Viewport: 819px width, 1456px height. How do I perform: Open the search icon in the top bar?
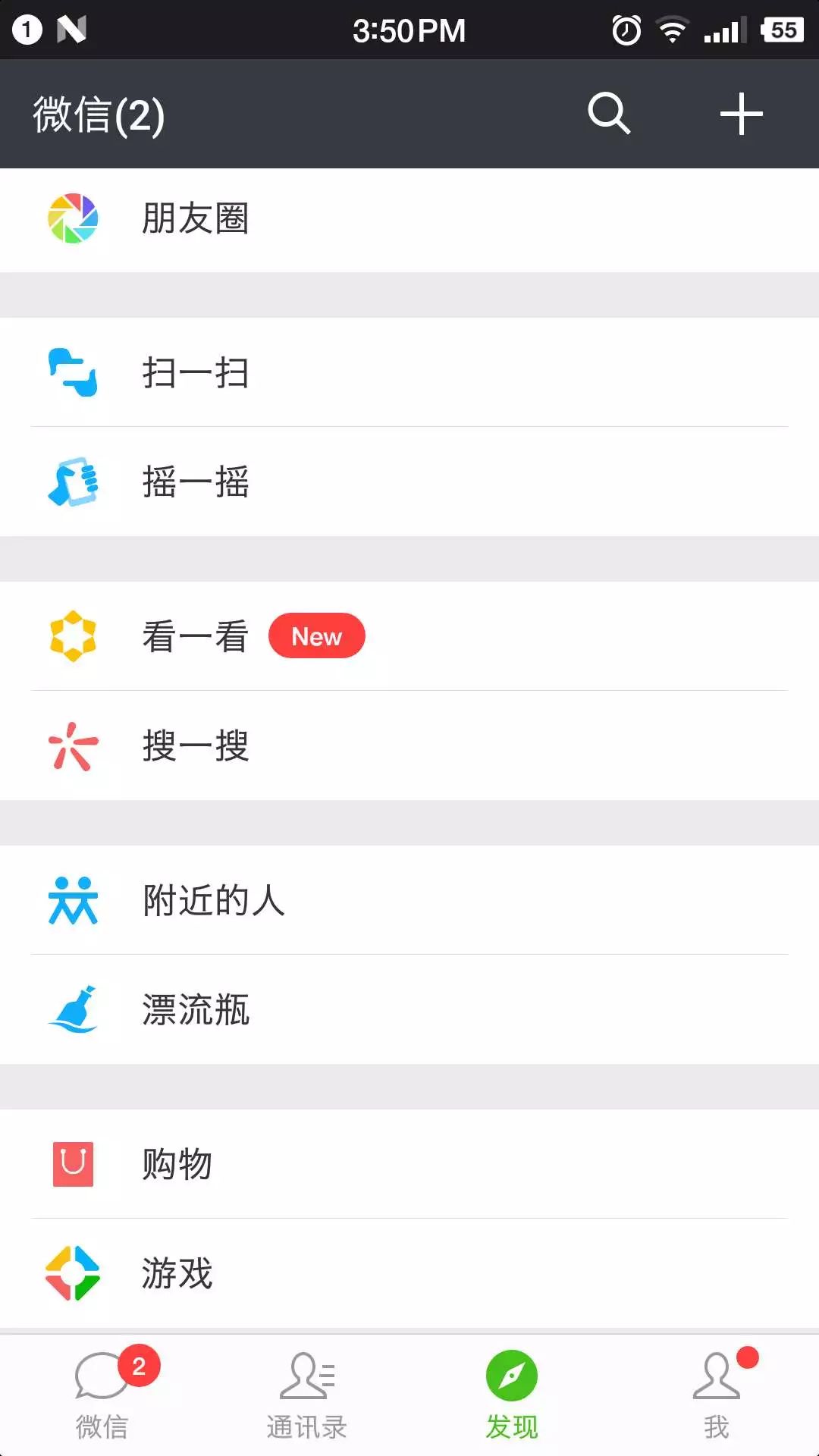pyautogui.click(x=609, y=114)
